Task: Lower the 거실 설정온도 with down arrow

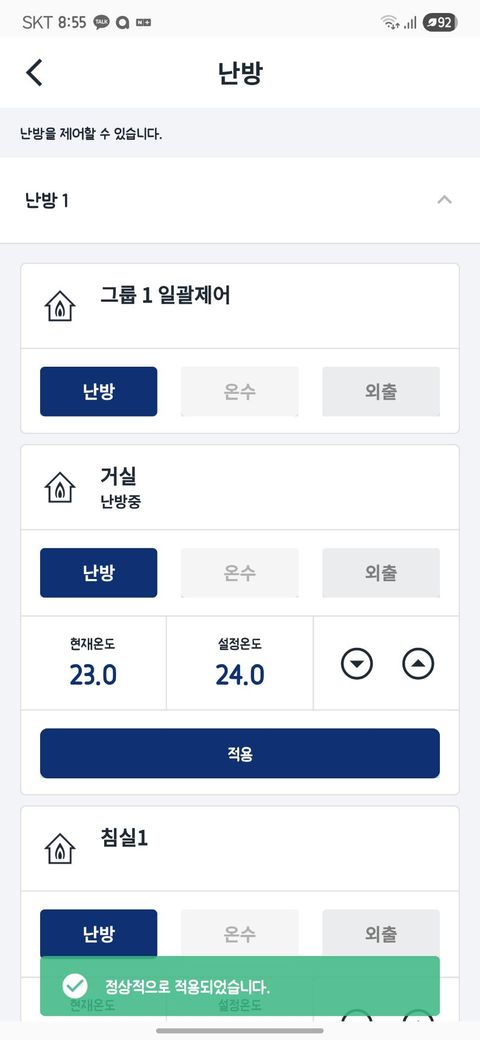Action: pyautogui.click(x=357, y=663)
